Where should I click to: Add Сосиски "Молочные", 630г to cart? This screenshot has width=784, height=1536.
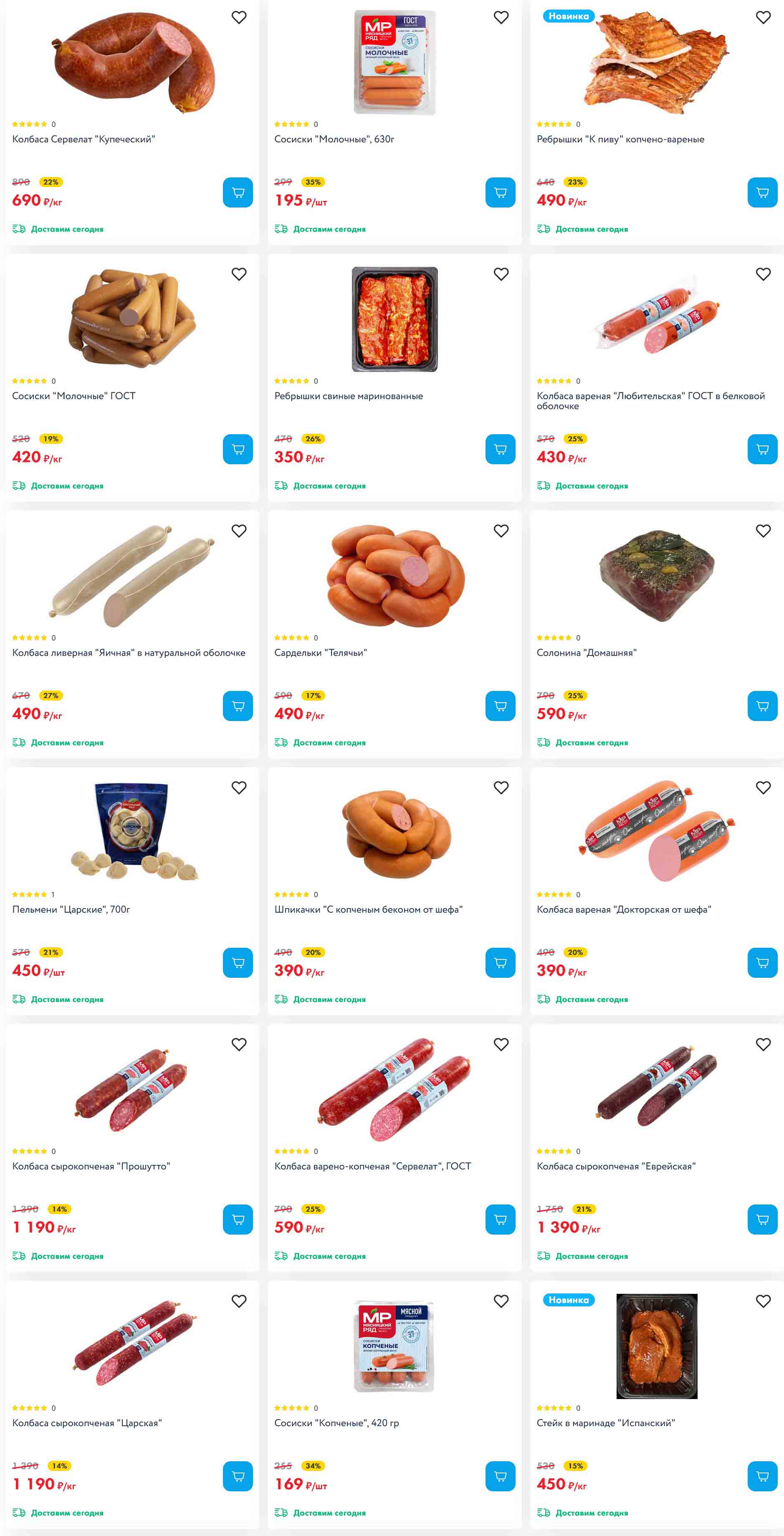(500, 192)
